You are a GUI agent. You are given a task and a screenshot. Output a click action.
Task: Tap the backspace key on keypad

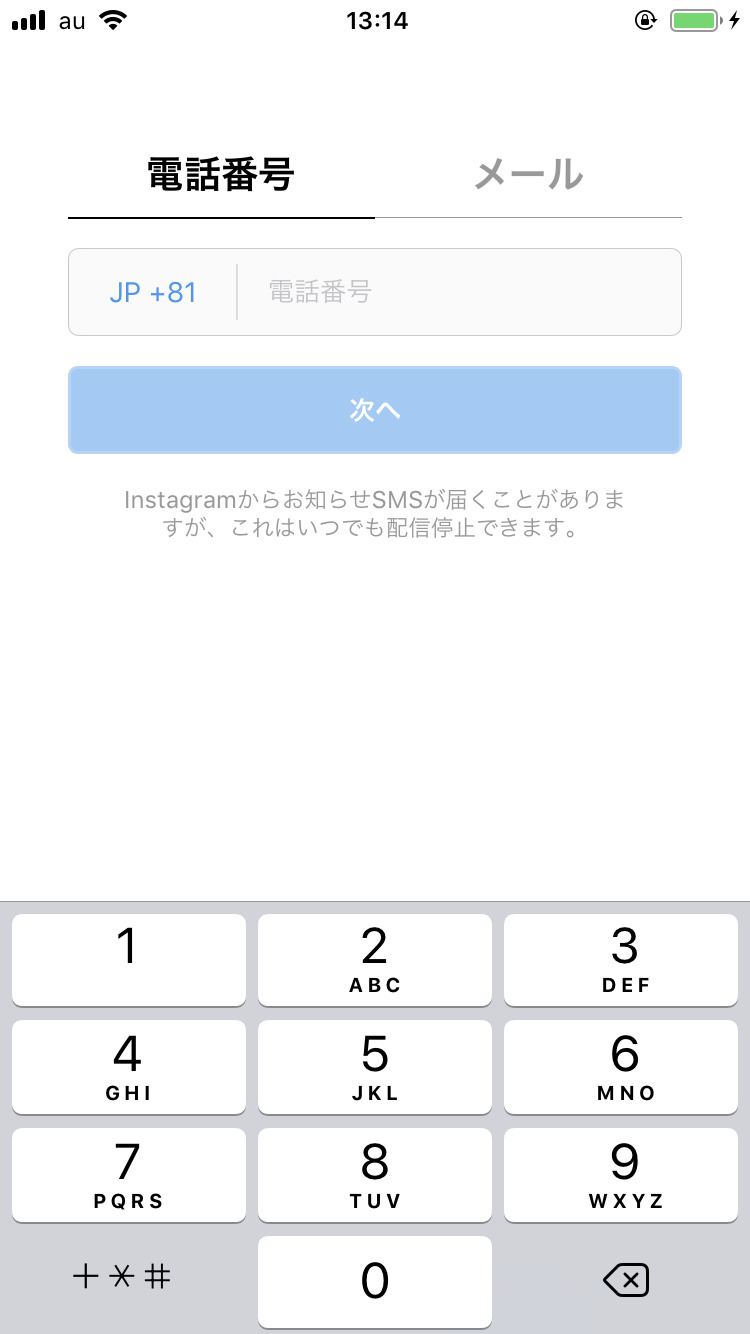pyautogui.click(x=625, y=1280)
